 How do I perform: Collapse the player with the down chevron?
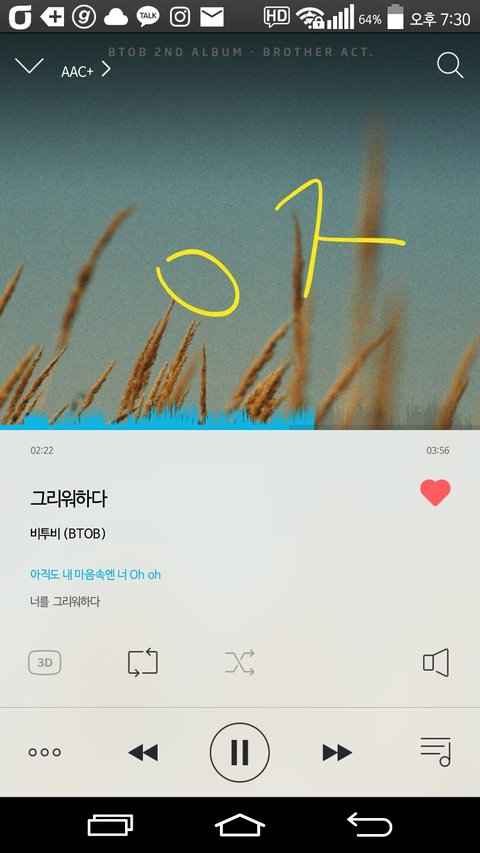(x=29, y=66)
